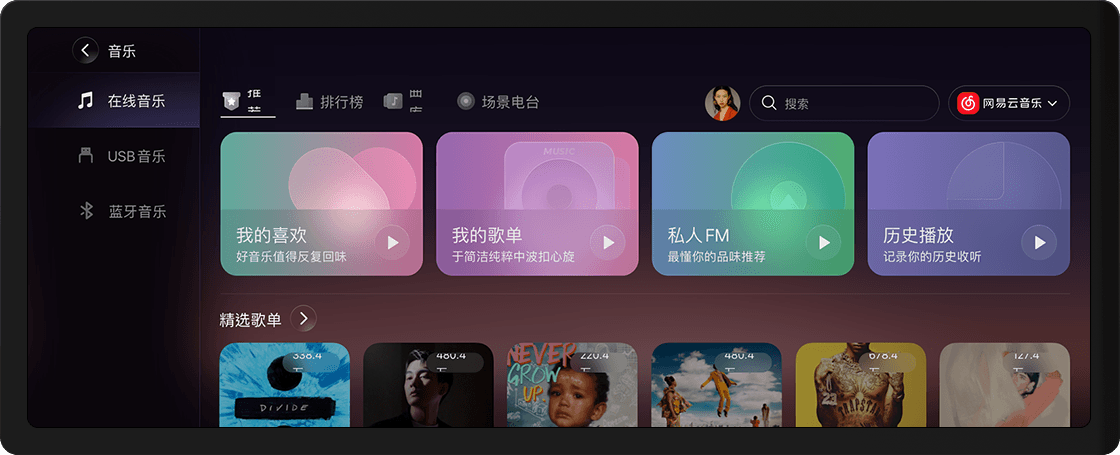Tap the 搜索 search box
Screen dimensions: 1120x455
point(843,103)
